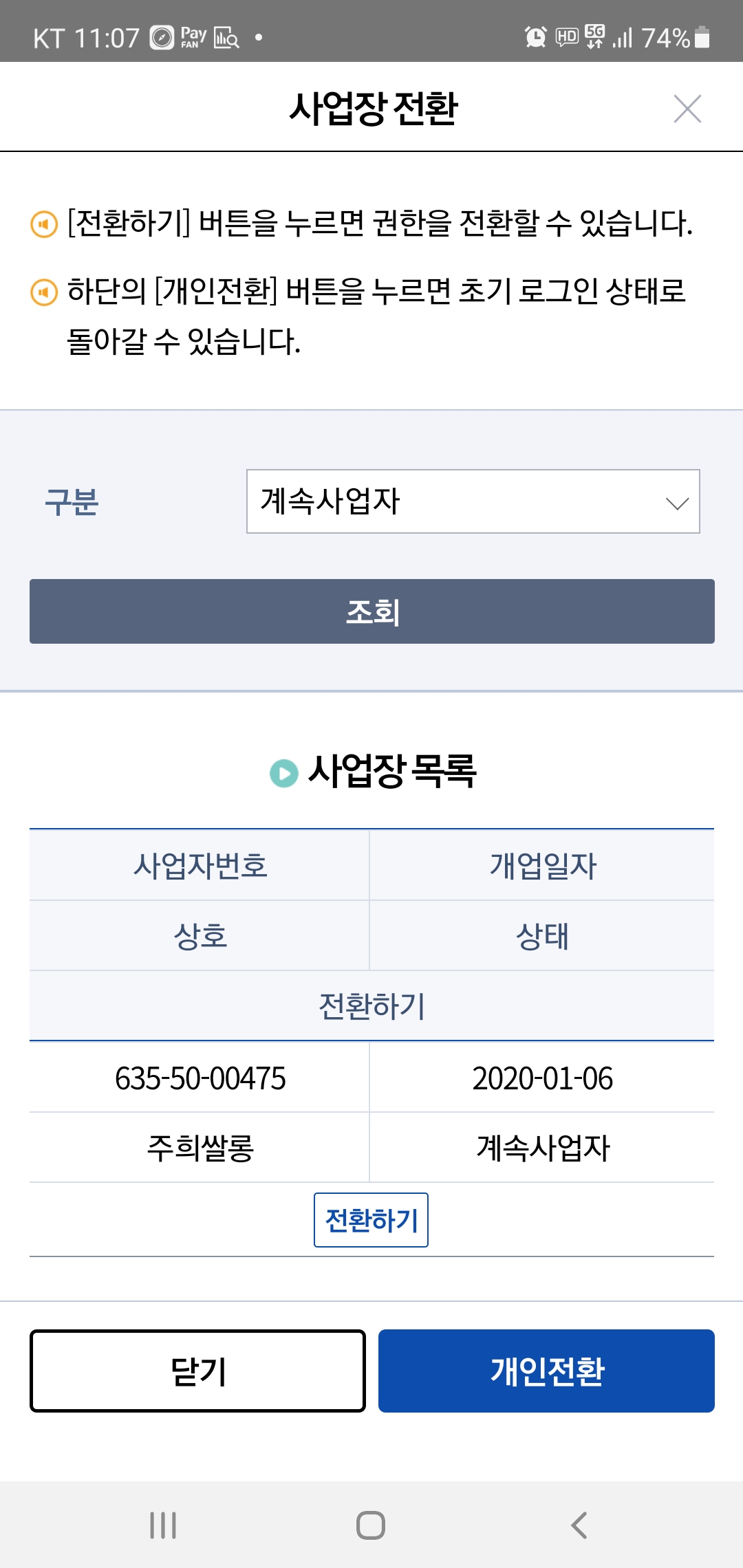Open the 구분 dropdown showing 계속사업자
743x1568 pixels.
pyautogui.click(x=473, y=501)
